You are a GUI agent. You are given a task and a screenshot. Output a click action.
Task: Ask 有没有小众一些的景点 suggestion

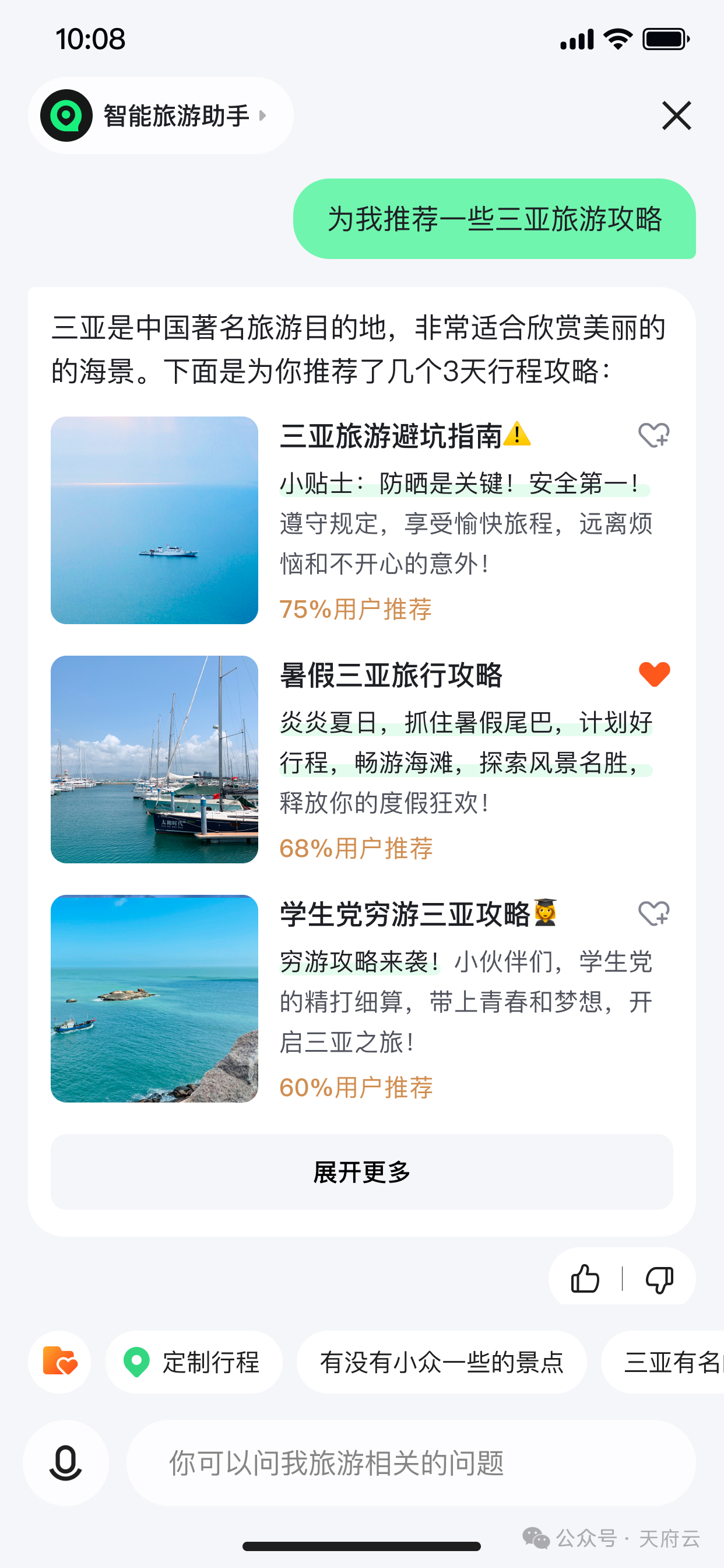tap(441, 1361)
